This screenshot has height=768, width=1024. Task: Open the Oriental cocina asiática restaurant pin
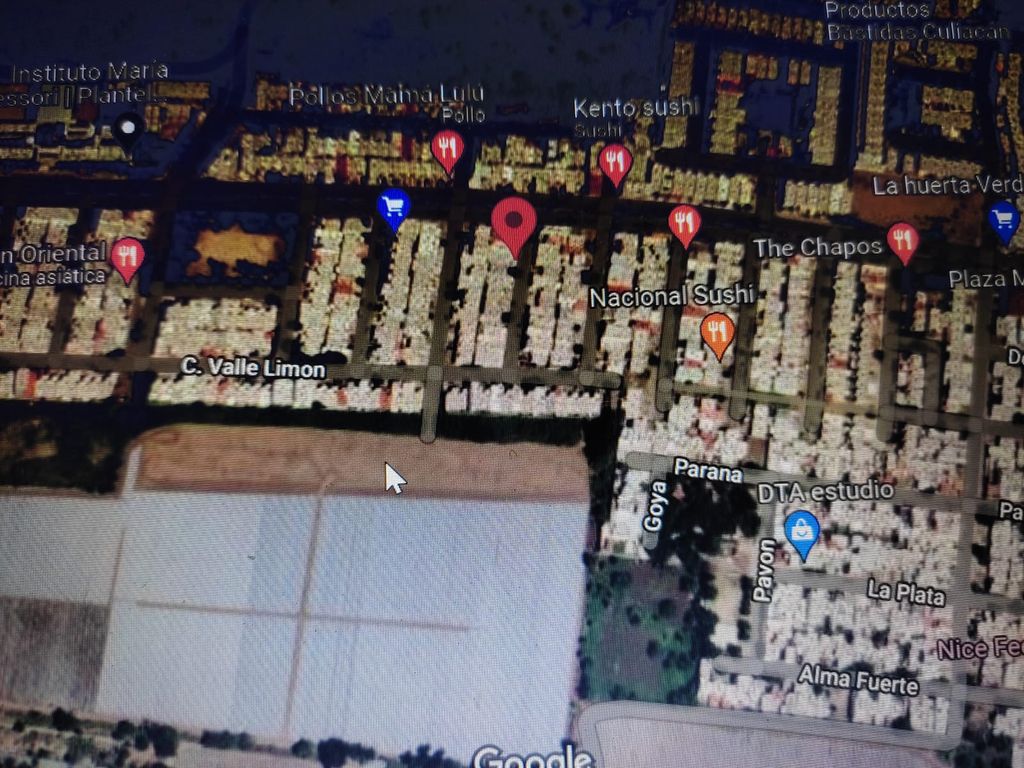pyautogui.click(x=127, y=256)
